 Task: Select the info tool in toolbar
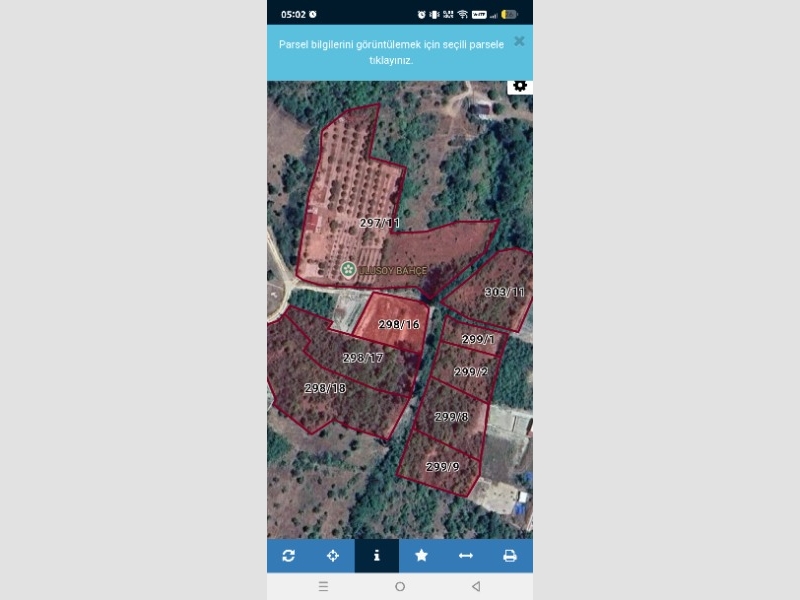[377, 556]
